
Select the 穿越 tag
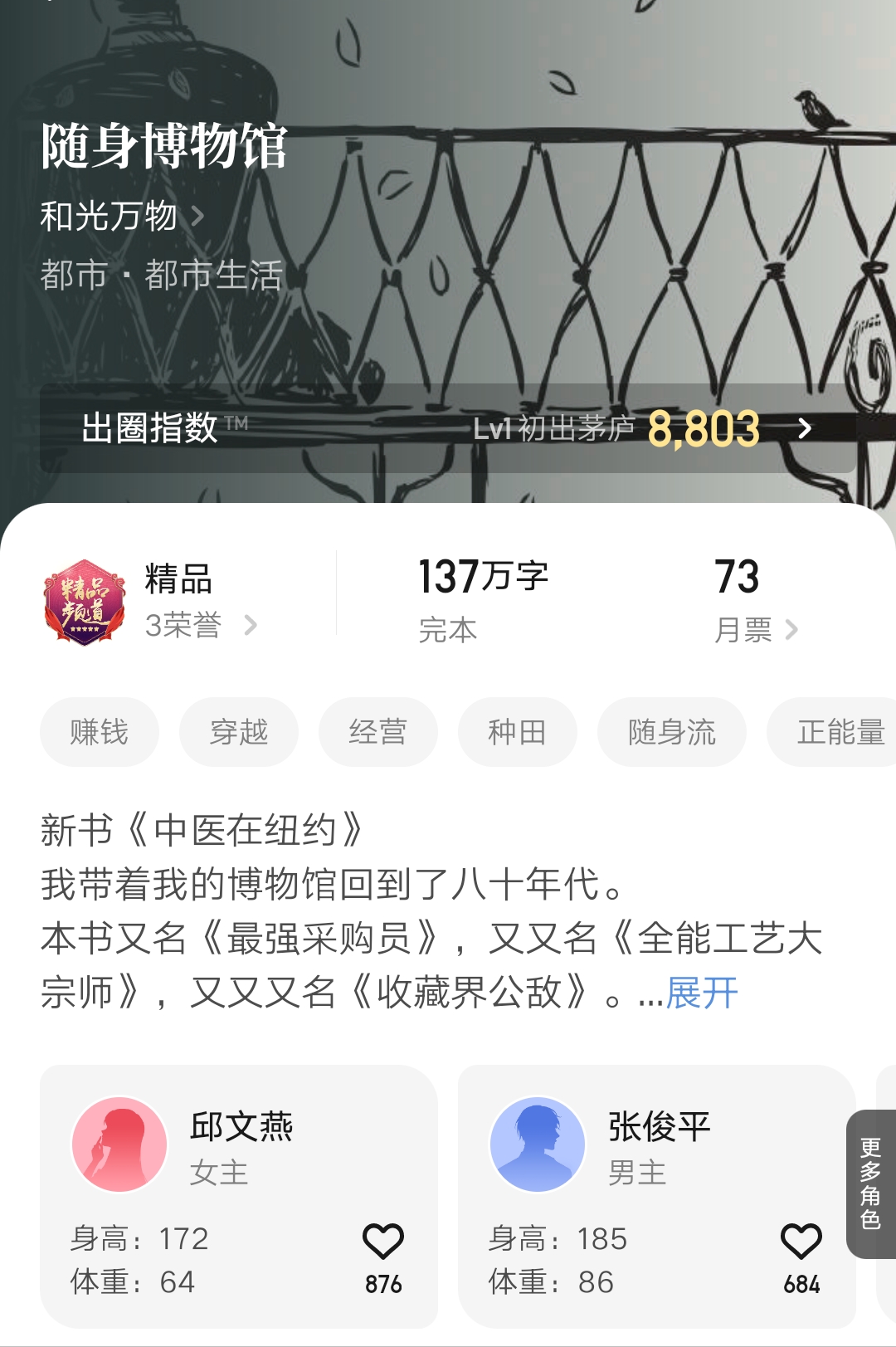[238, 731]
